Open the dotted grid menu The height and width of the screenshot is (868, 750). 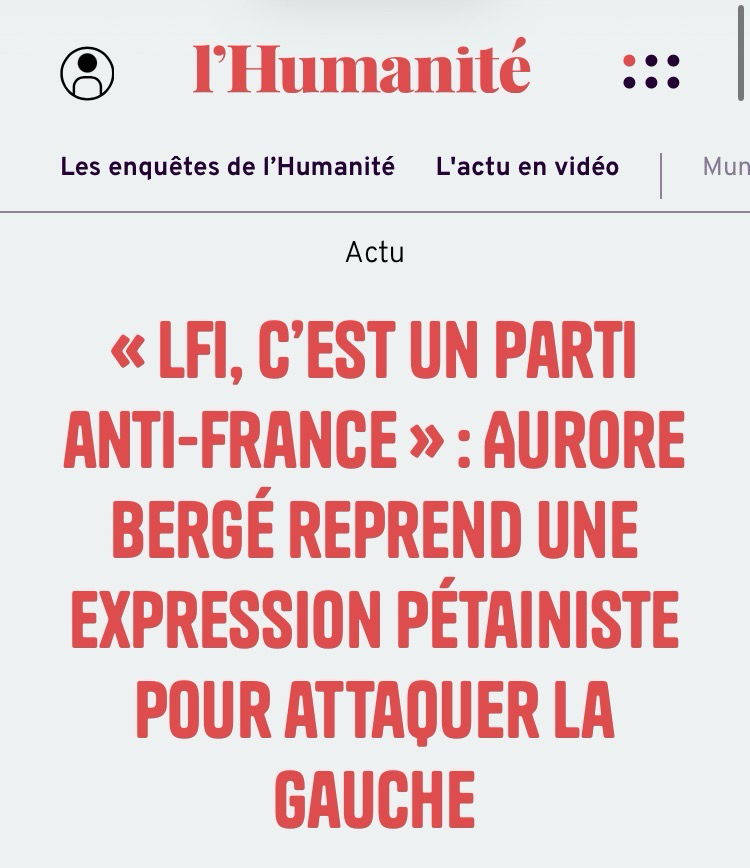point(651,72)
